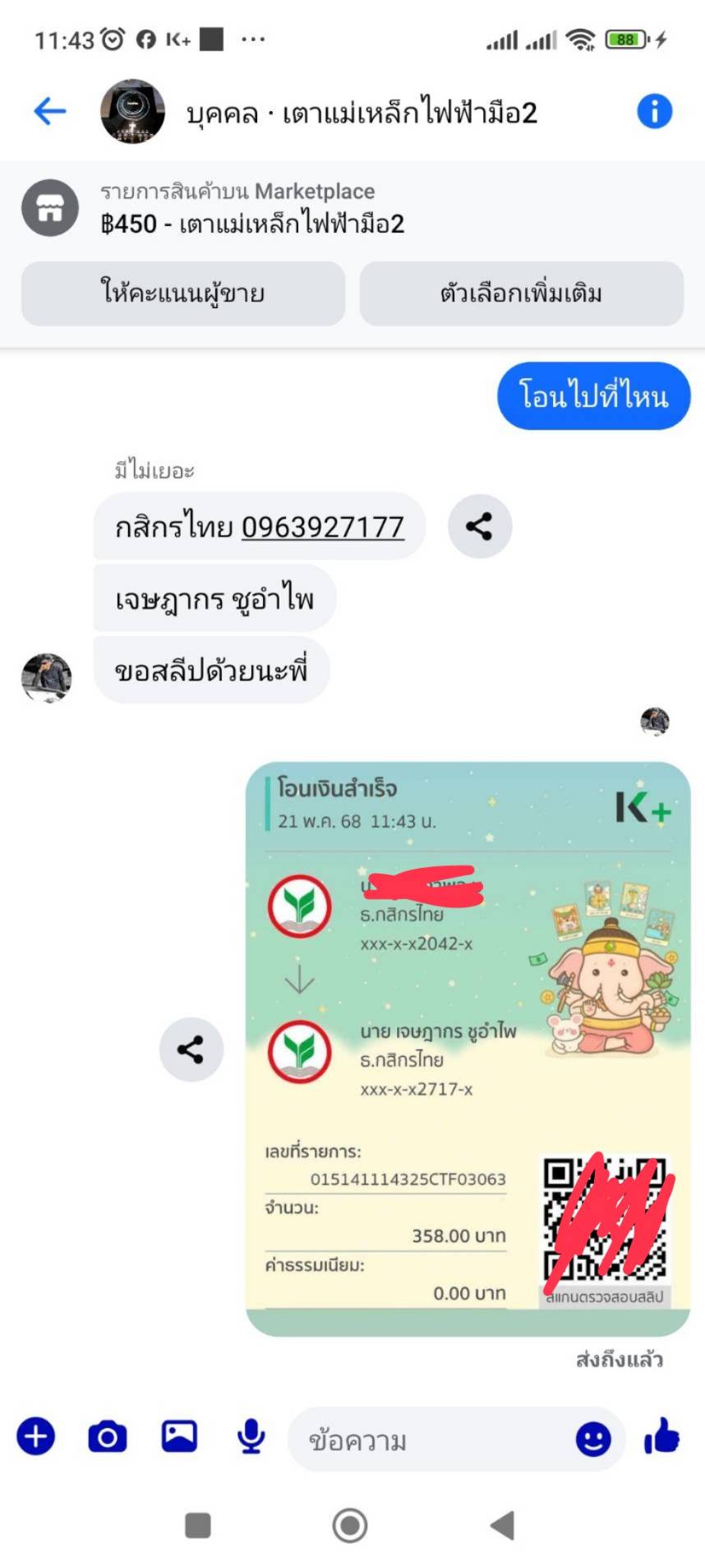The width and height of the screenshot is (705, 1568).
Task: Open the K+ transfer slip image
Action: [x=468, y=1049]
